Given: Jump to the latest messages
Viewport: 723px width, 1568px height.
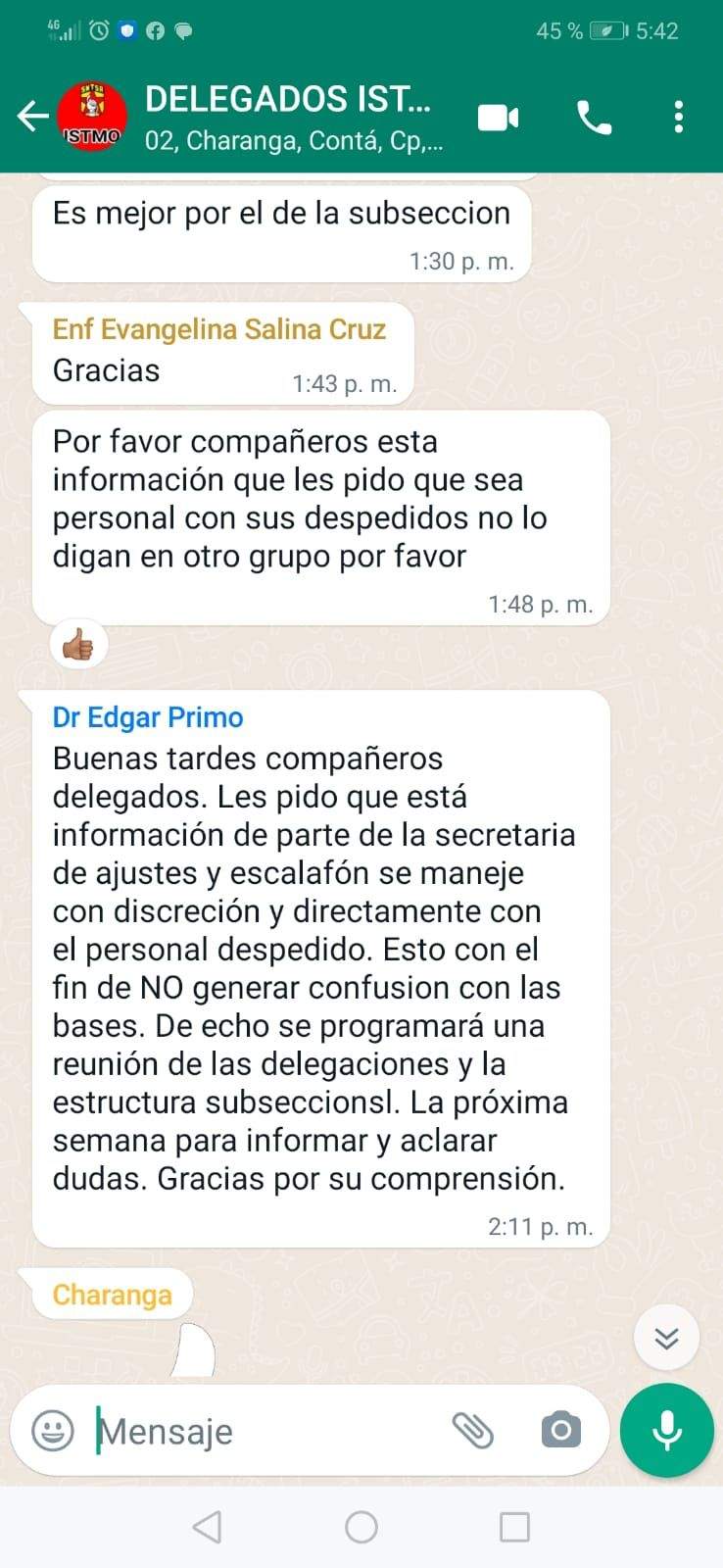Looking at the screenshot, I should (666, 1338).
